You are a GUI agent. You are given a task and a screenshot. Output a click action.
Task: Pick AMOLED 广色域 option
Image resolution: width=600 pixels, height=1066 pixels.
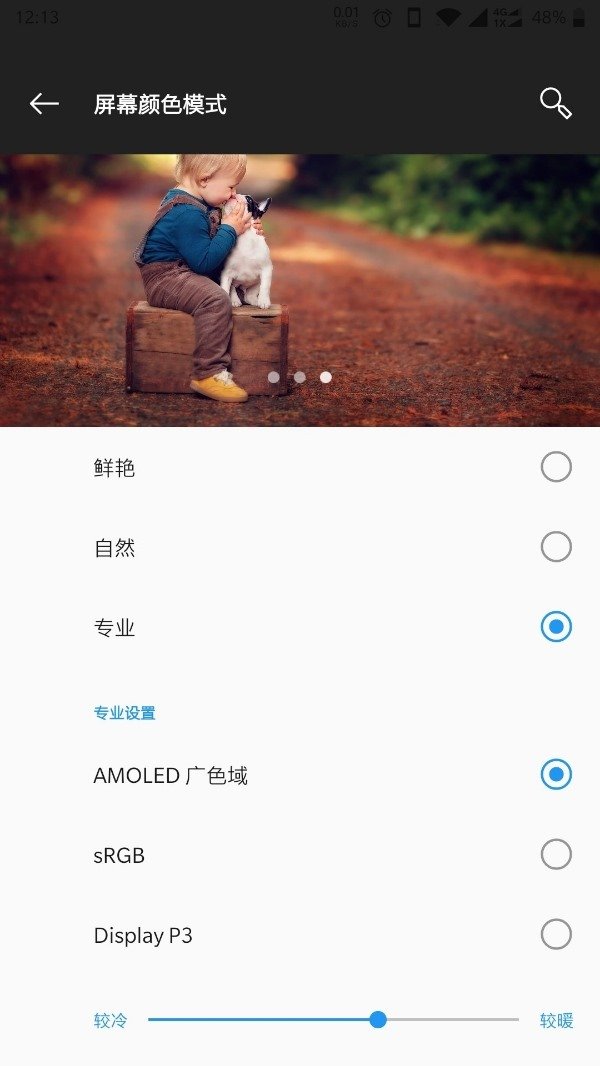coord(555,775)
